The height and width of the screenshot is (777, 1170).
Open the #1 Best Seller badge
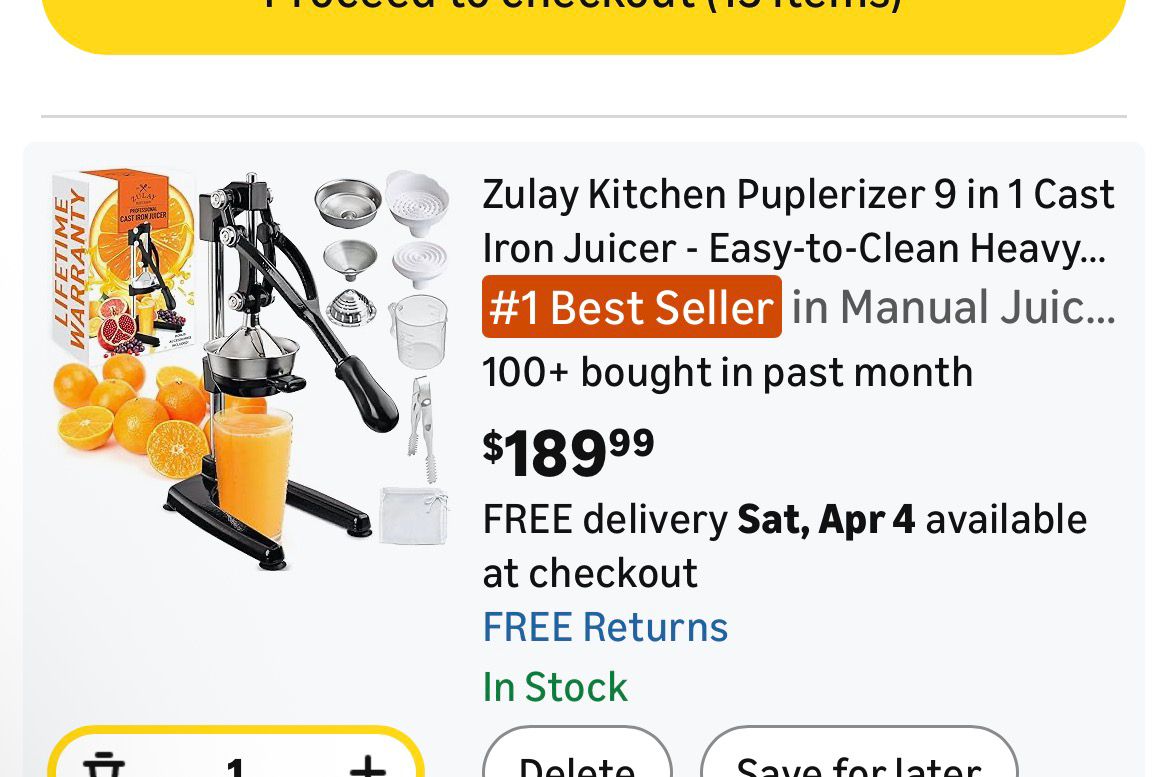tap(632, 307)
